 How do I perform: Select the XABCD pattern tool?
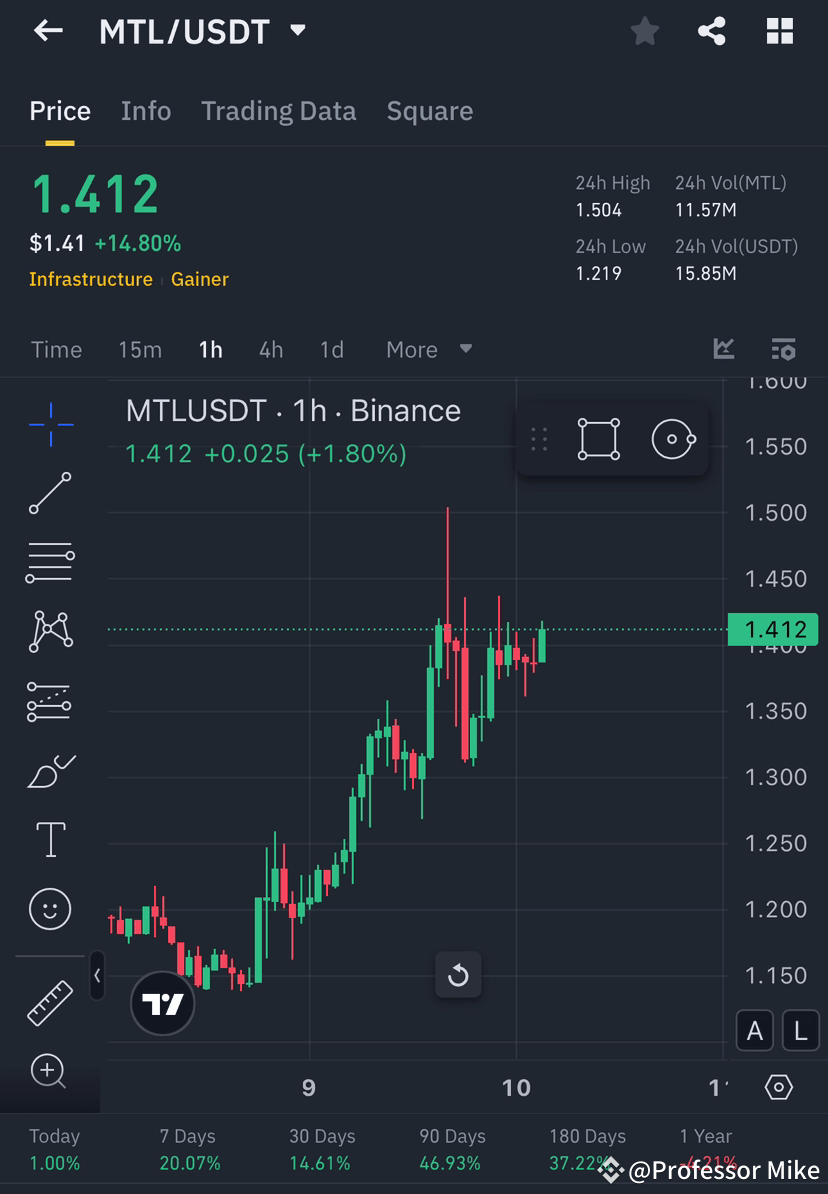coord(50,631)
